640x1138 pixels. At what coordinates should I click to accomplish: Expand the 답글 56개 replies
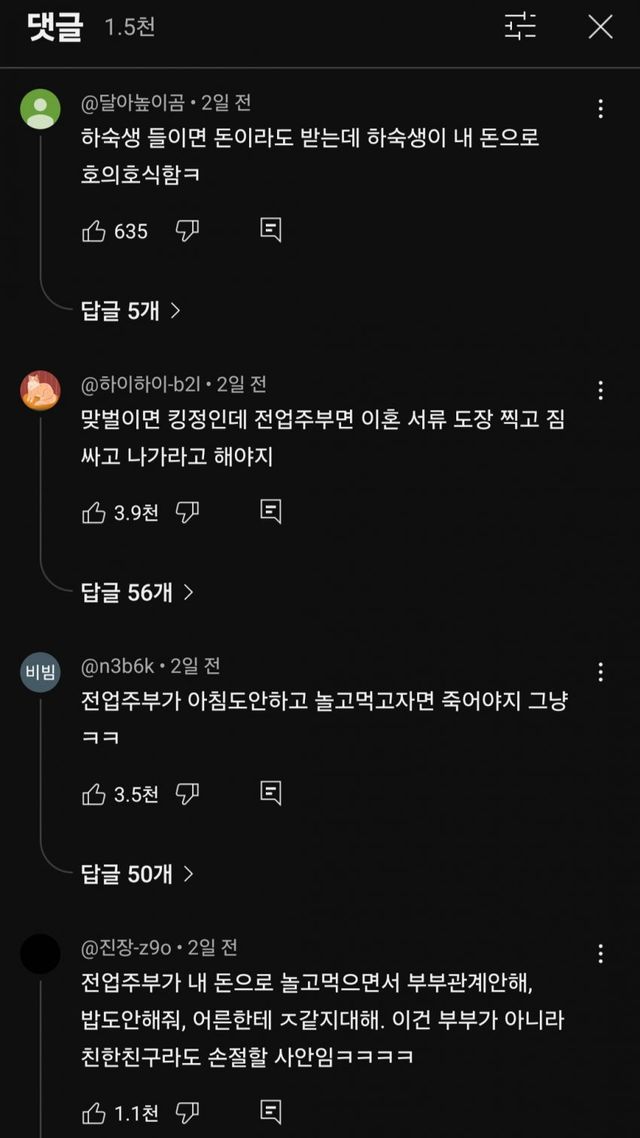click(x=137, y=593)
